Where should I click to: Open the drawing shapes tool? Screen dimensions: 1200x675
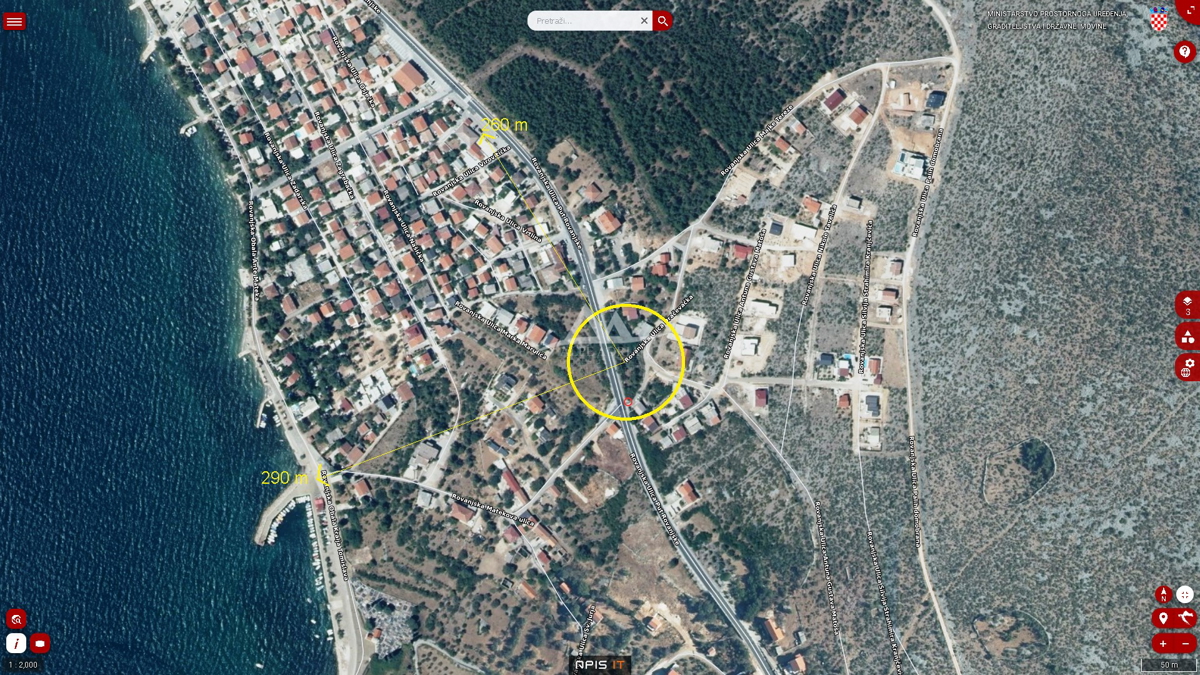[1187, 336]
